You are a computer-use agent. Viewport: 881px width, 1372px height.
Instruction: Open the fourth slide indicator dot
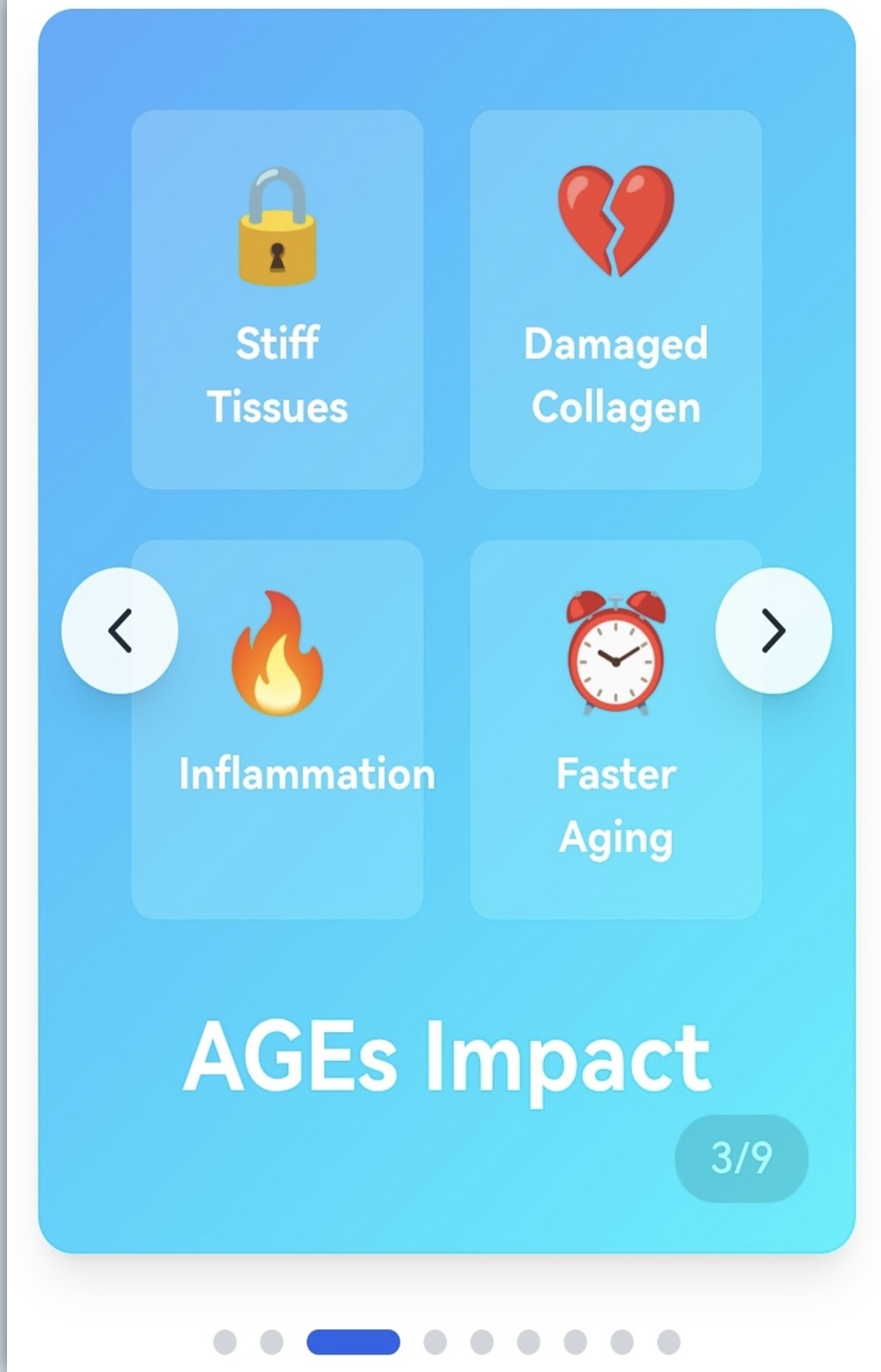[435, 1341]
